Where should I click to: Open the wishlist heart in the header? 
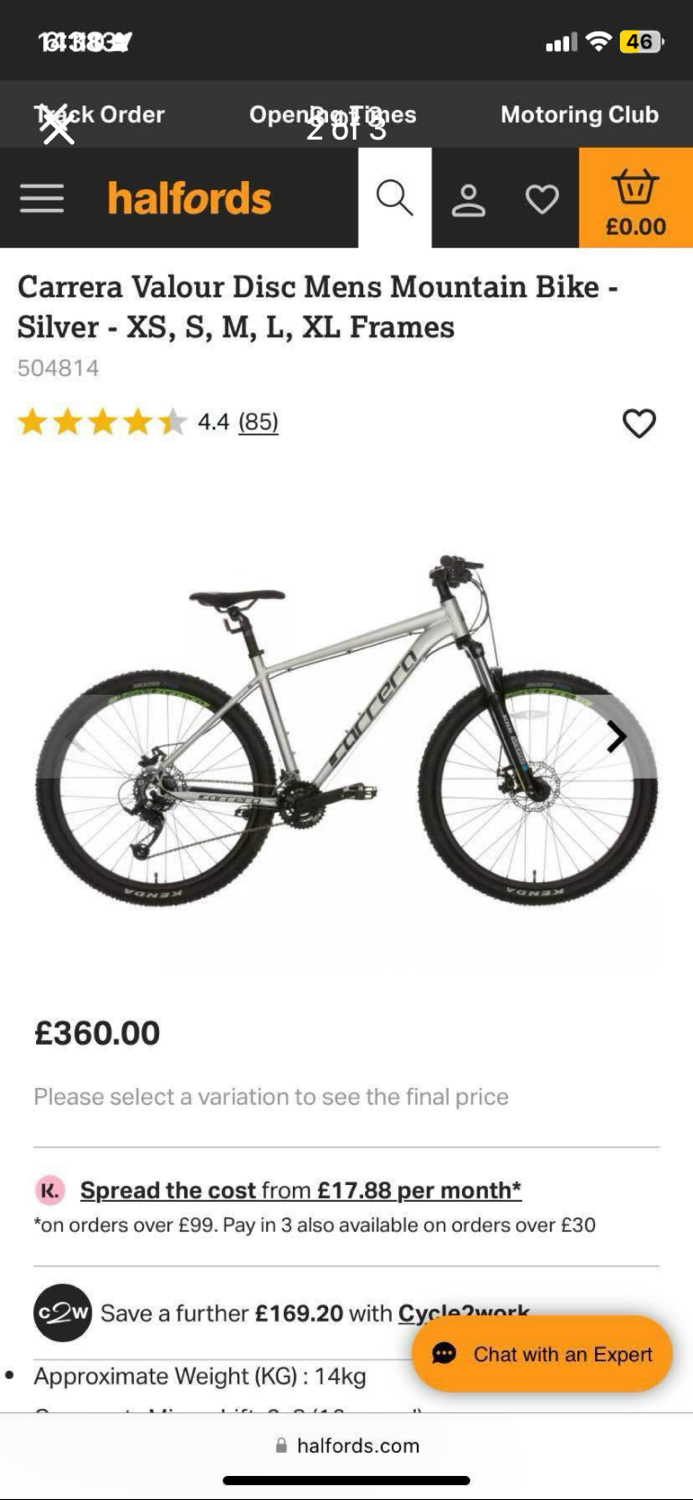[542, 199]
